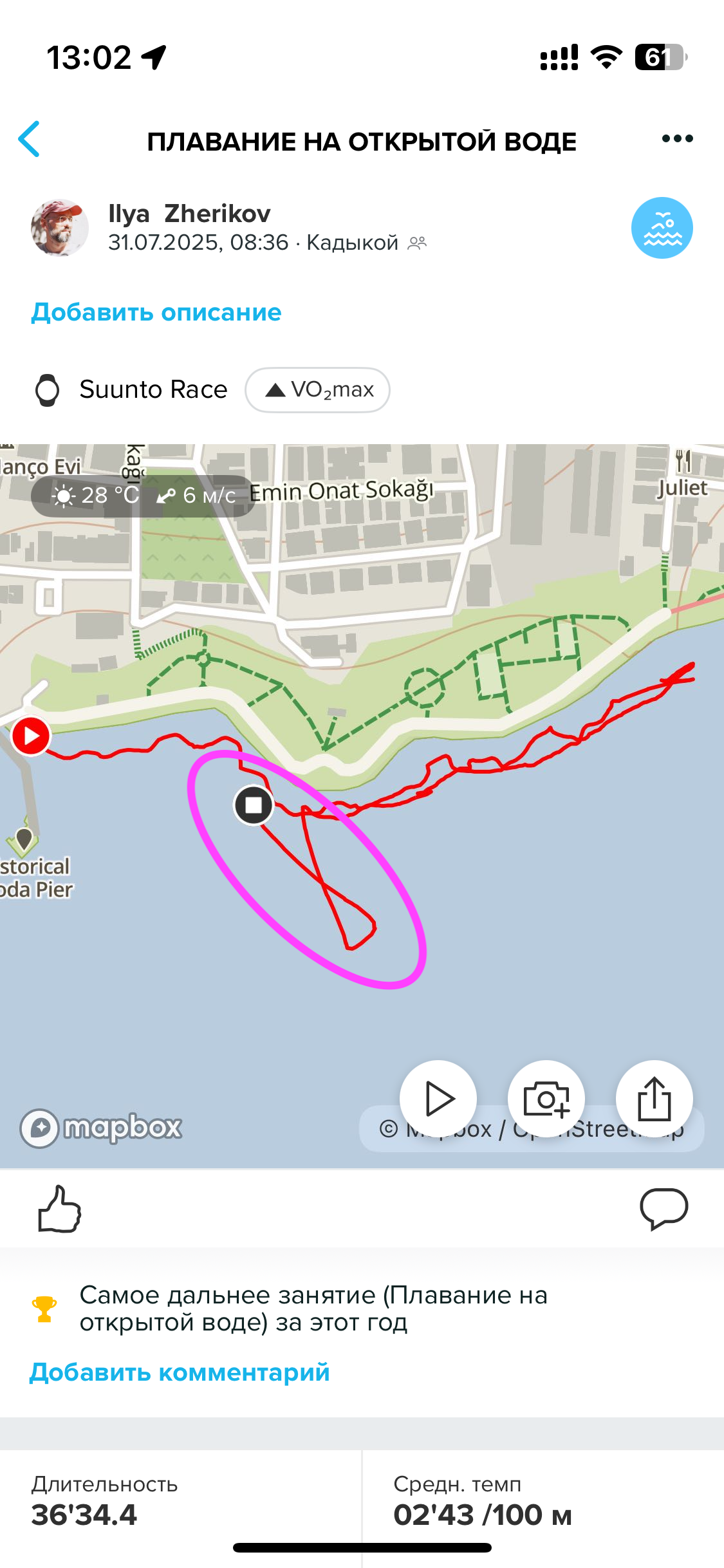Tap Добавить описание link

[156, 312]
